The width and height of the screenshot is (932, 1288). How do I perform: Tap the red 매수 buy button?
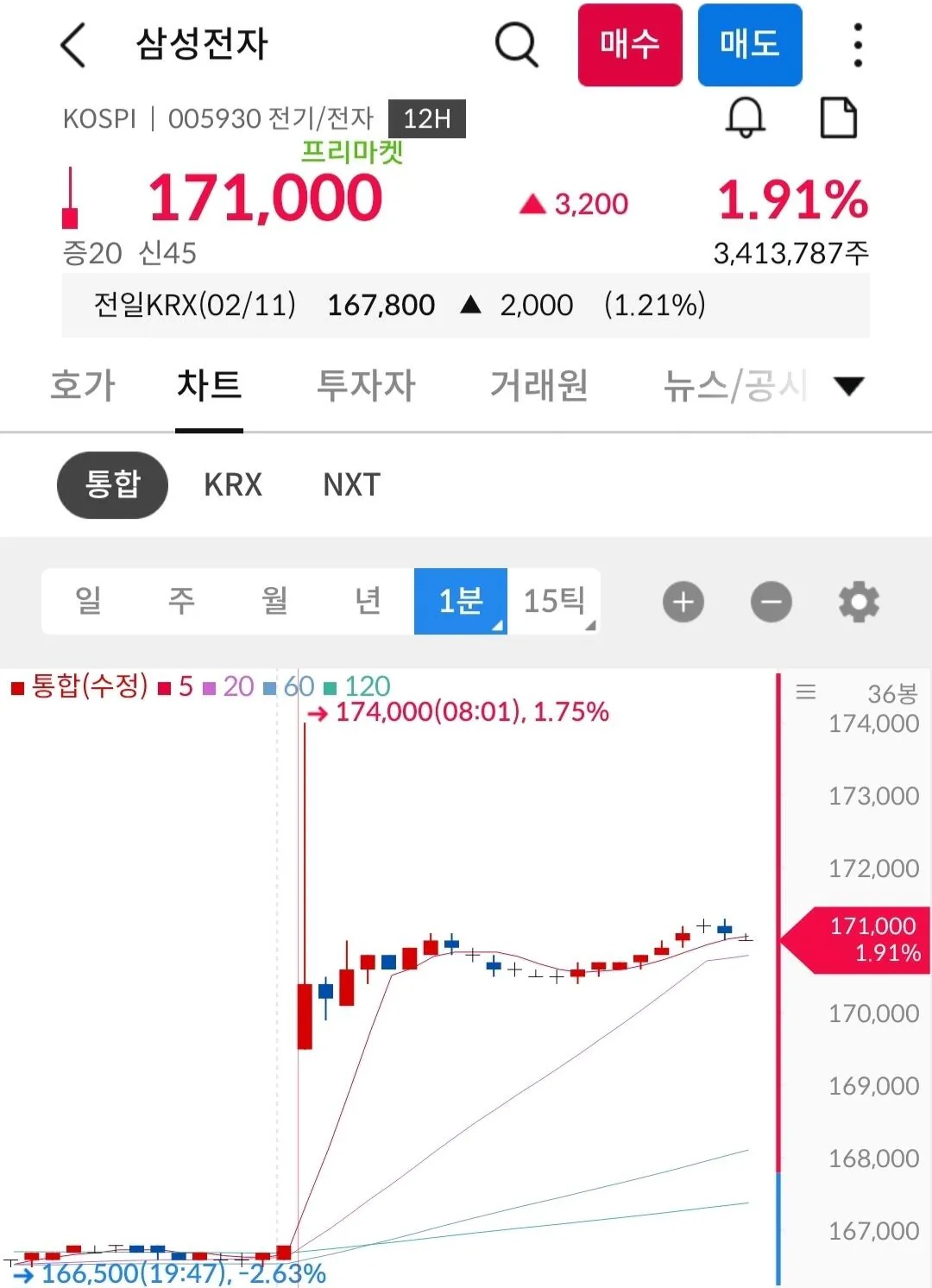[x=630, y=45]
